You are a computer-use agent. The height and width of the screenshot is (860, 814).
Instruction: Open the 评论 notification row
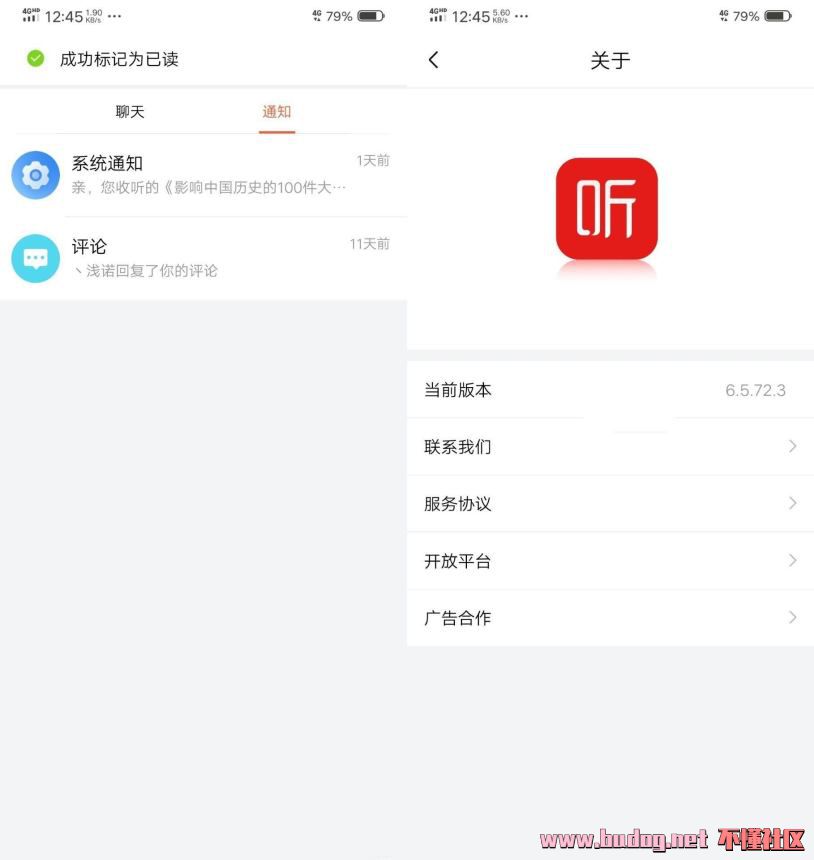point(203,258)
